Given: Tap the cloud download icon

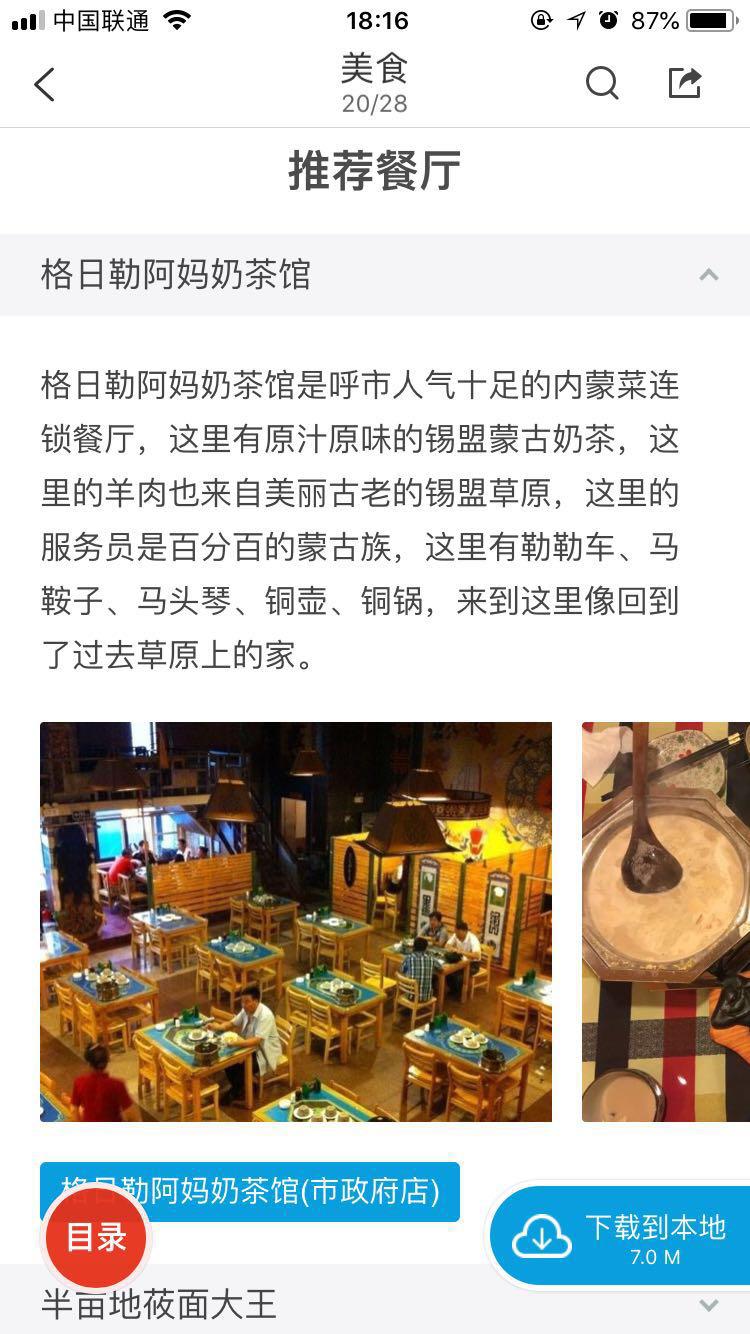Looking at the screenshot, I should 540,1235.
